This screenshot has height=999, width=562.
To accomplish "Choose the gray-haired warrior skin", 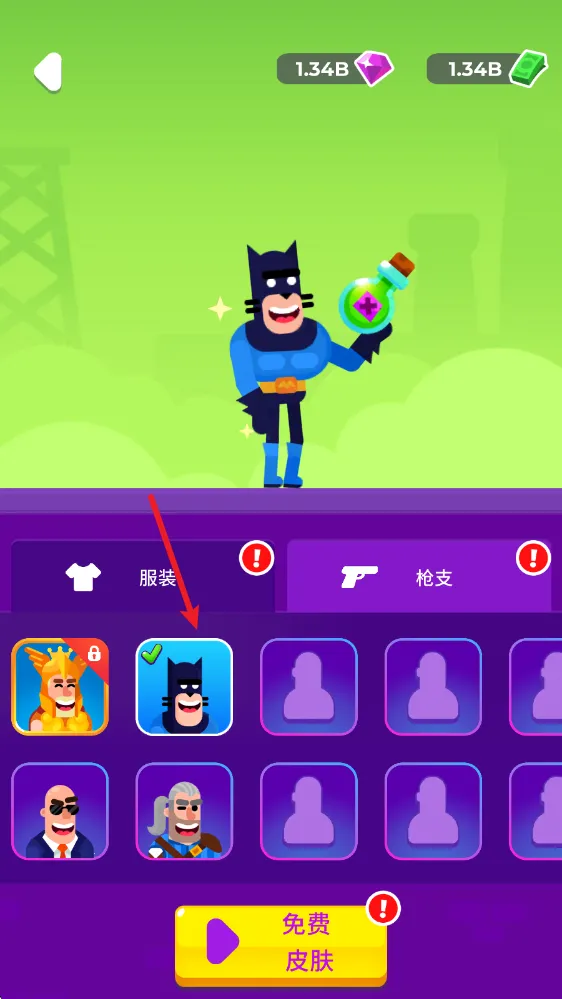I will 184,811.
